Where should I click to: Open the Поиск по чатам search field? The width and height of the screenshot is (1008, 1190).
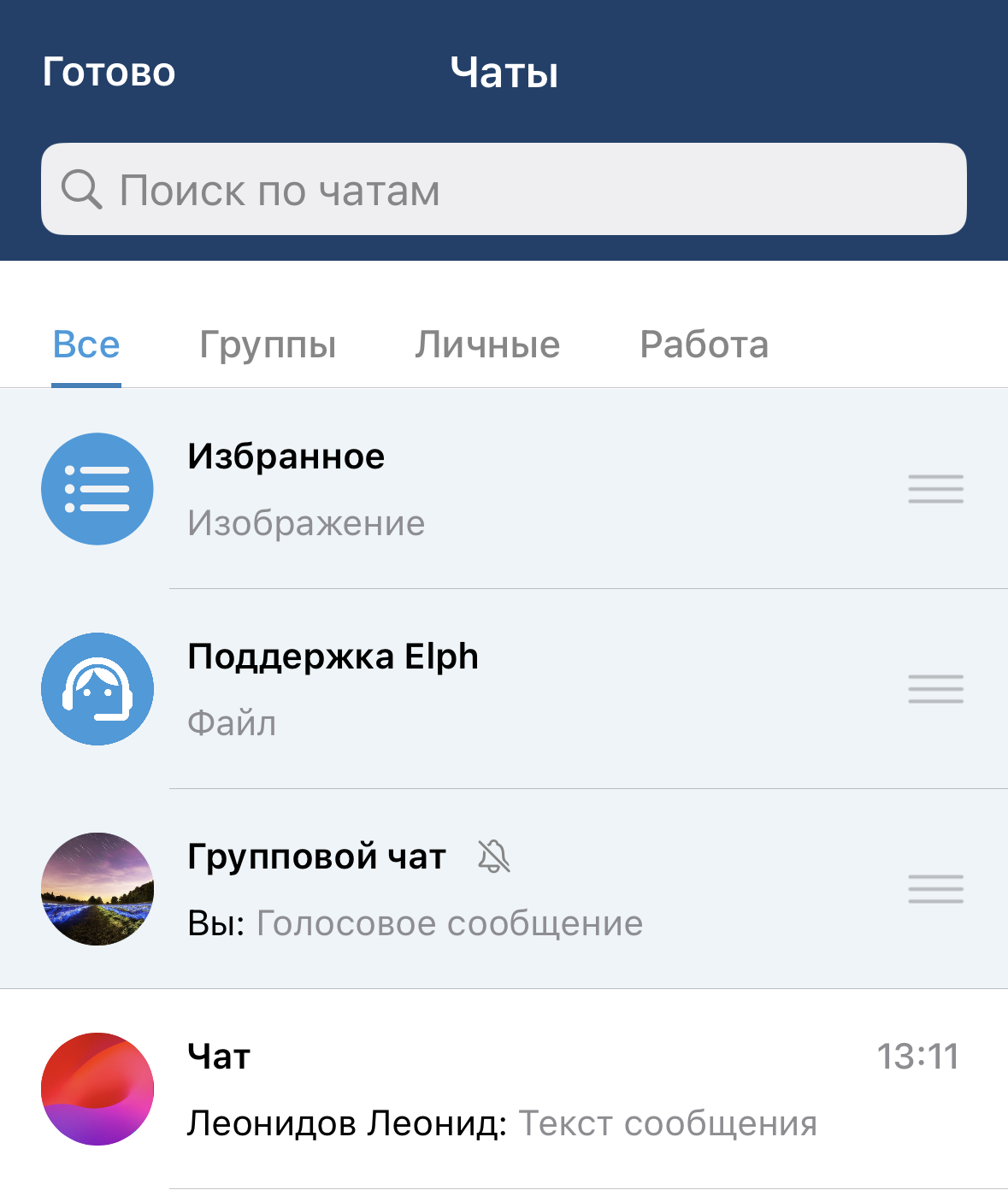[504, 189]
